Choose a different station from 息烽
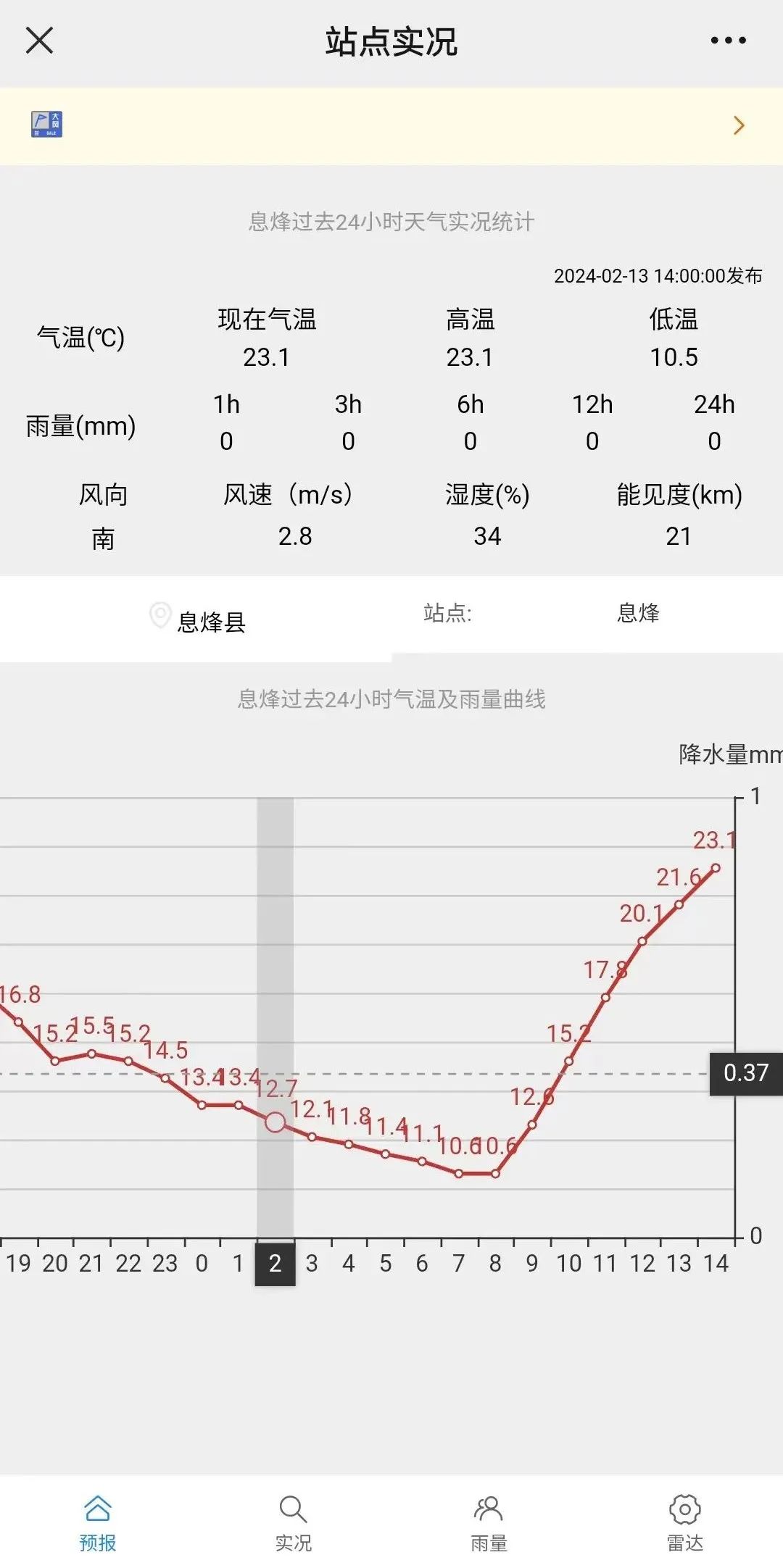 [638, 613]
